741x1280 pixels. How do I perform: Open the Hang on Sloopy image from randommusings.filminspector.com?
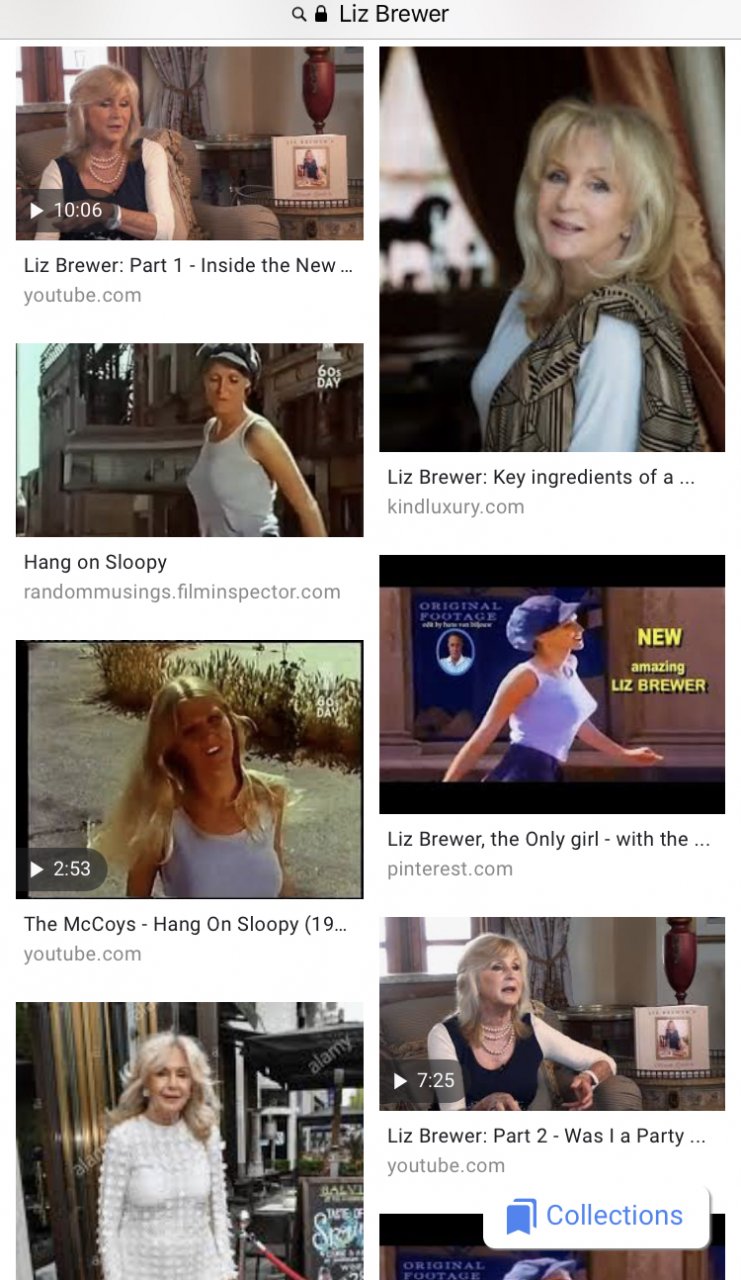click(x=189, y=440)
